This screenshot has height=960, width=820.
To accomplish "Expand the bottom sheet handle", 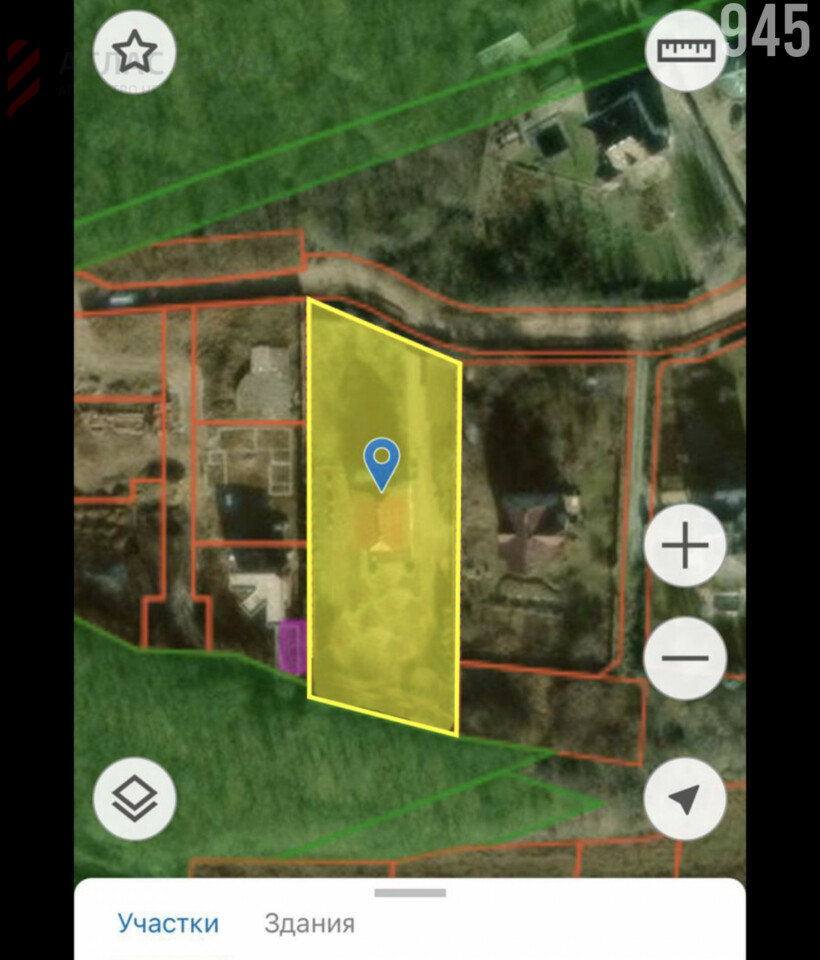I will [410, 892].
